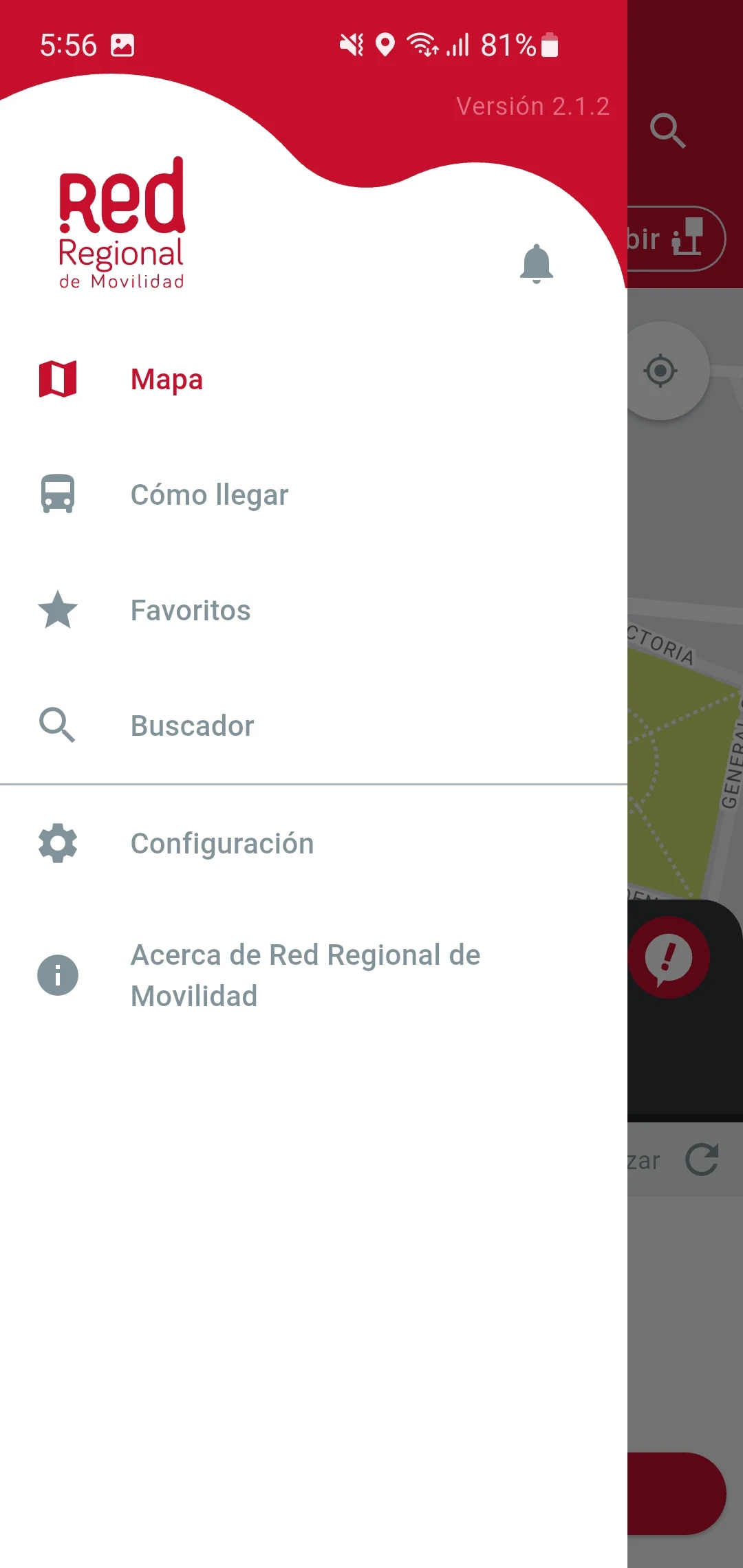Tap the red map icon beside Mapa
The height and width of the screenshot is (1568, 743).
[x=58, y=378]
